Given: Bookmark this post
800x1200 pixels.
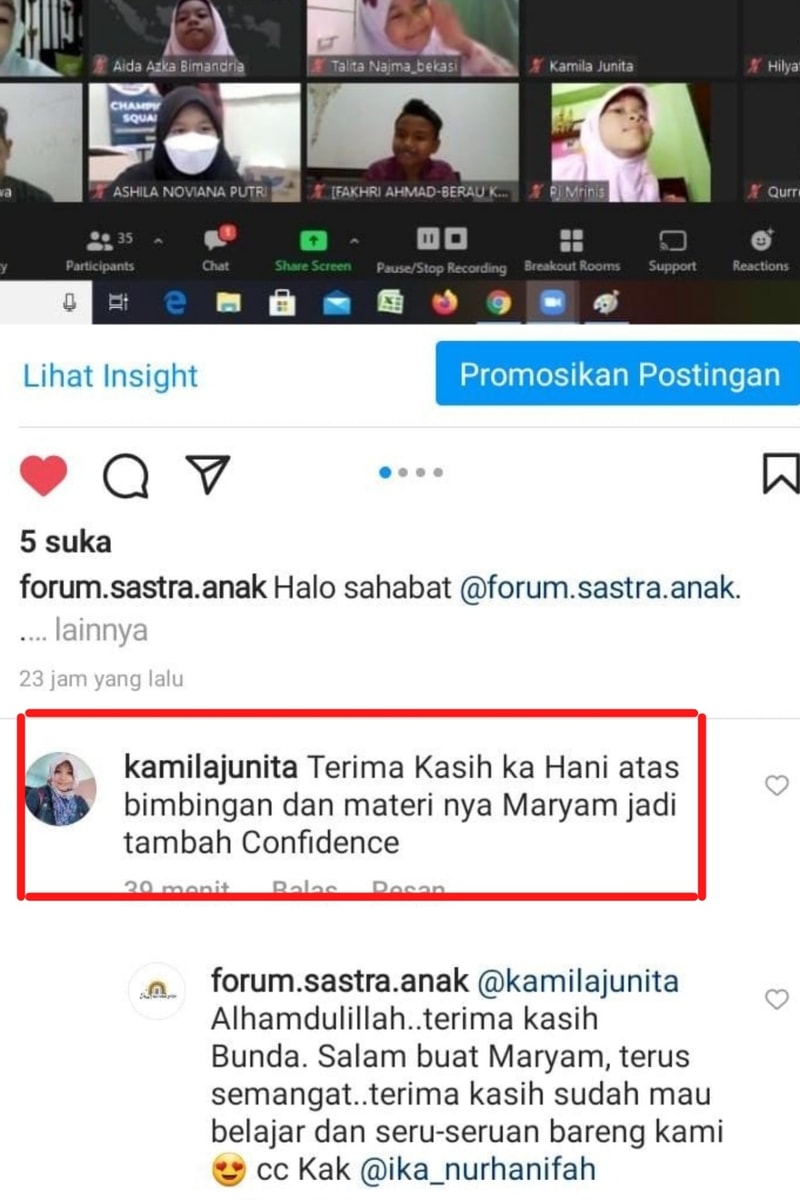Looking at the screenshot, I should pos(779,473).
